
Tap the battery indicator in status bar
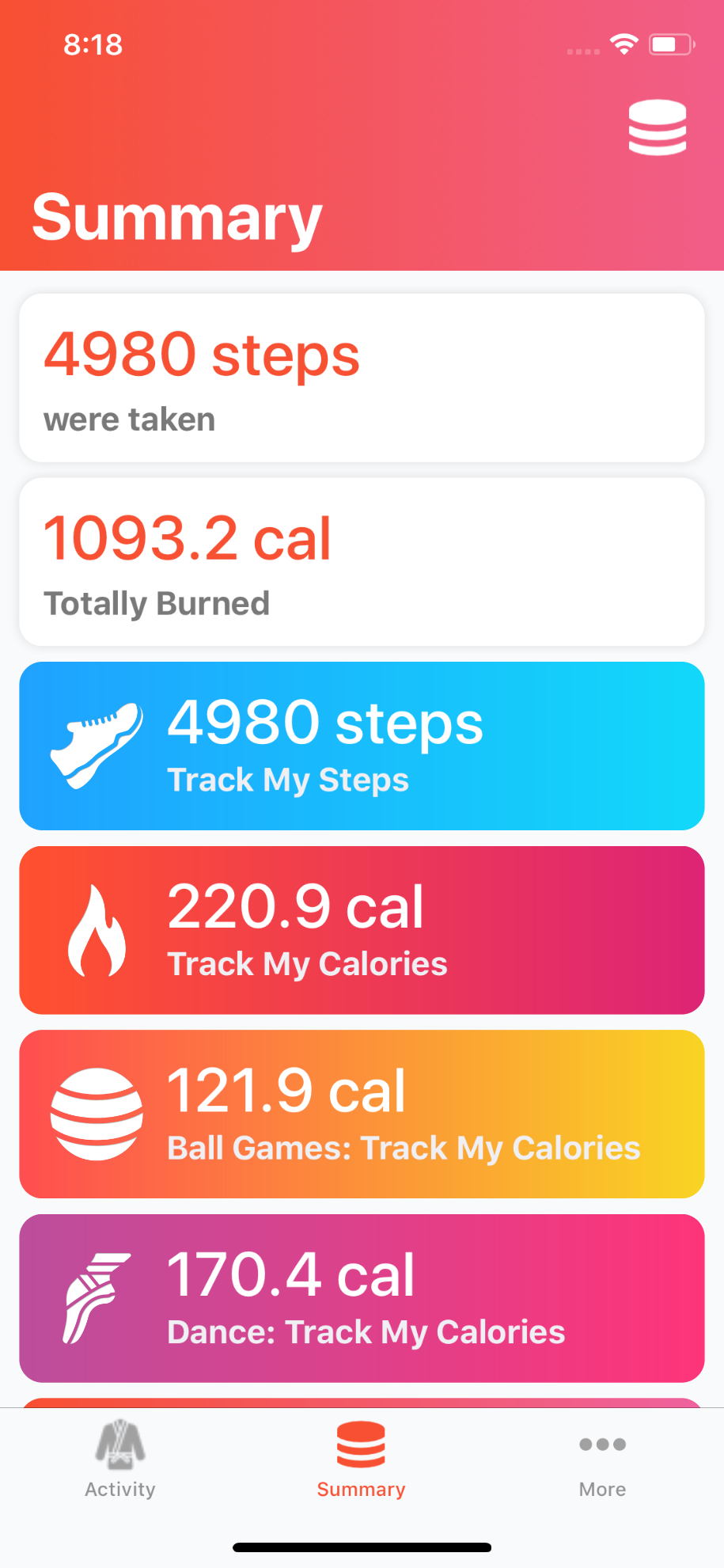672,45
